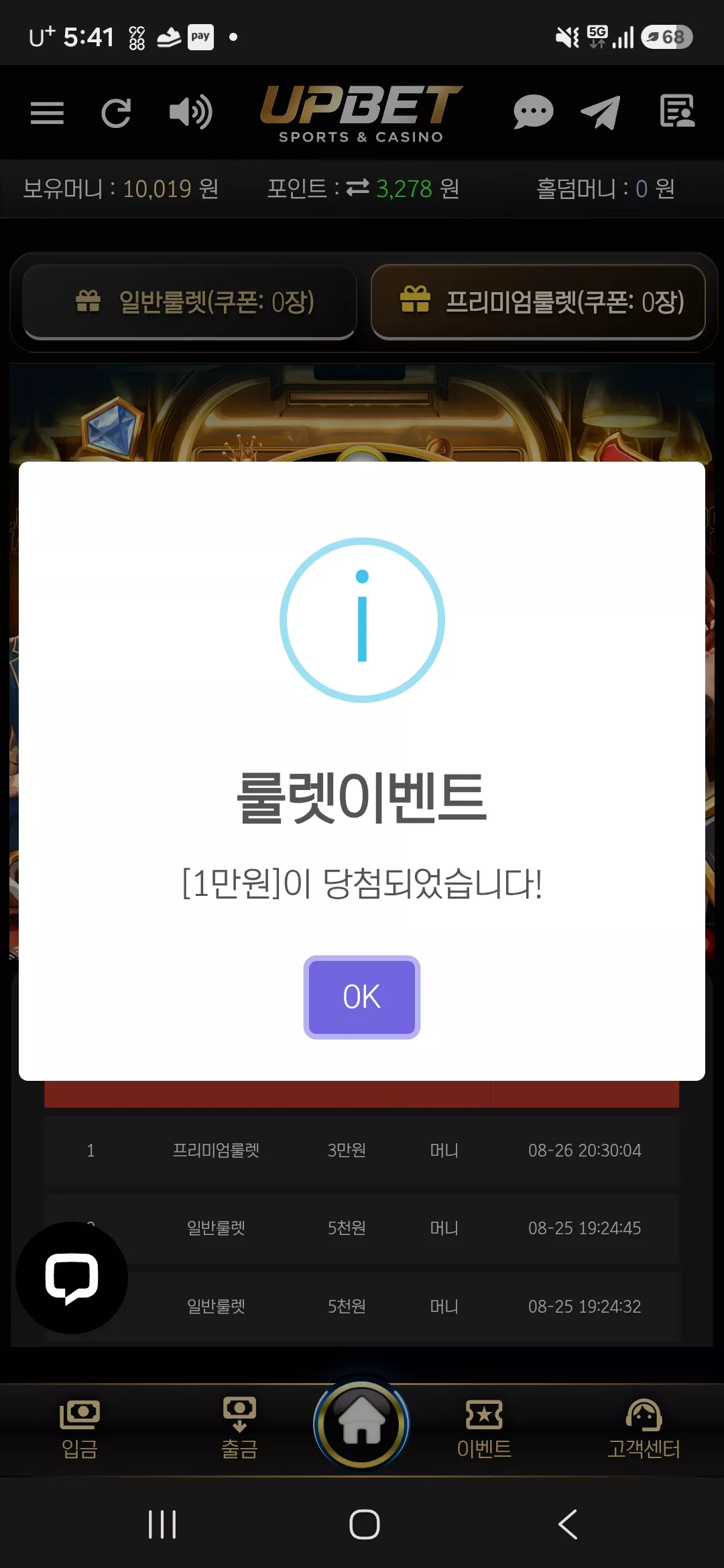
Task: Confirm the roulette prize dialog with OK
Action: (362, 997)
